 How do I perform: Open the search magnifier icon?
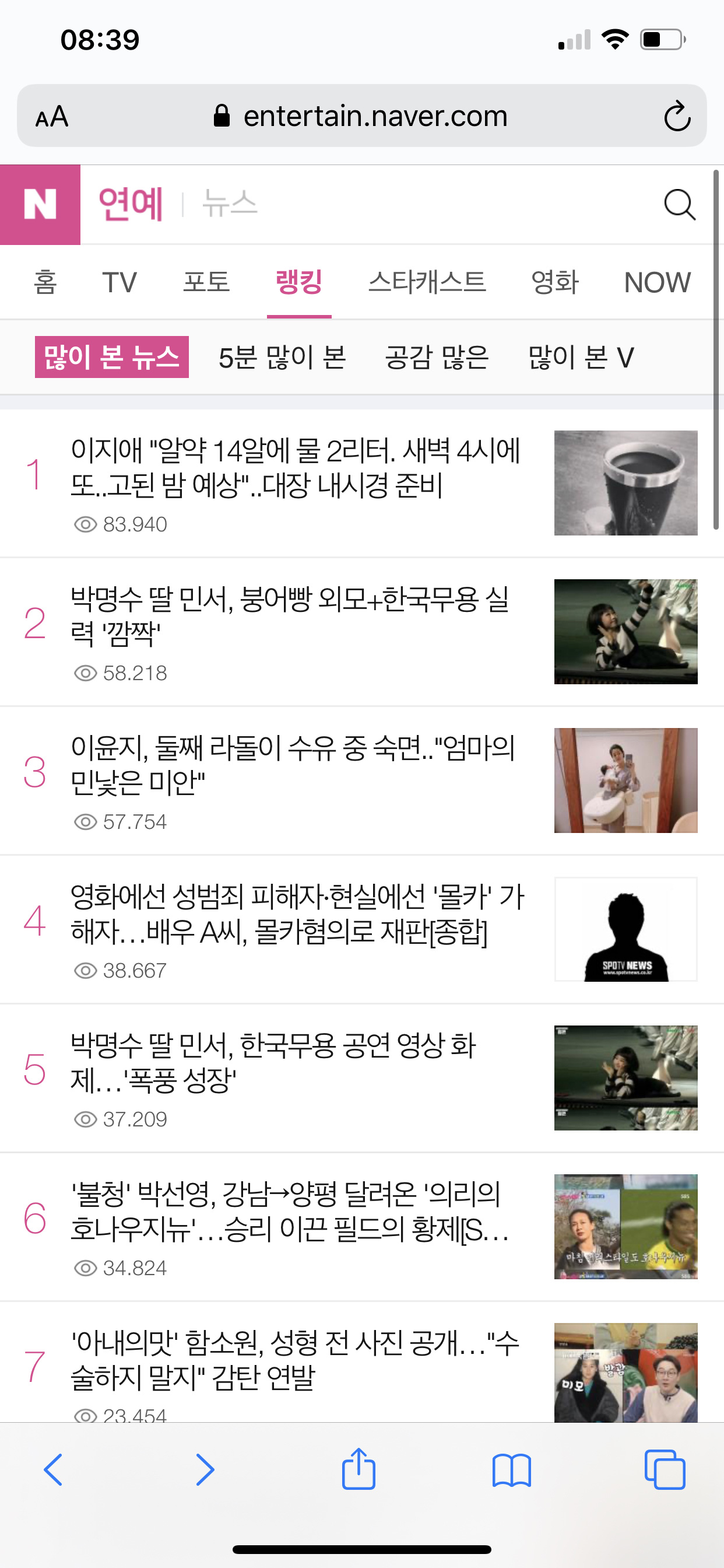click(679, 205)
